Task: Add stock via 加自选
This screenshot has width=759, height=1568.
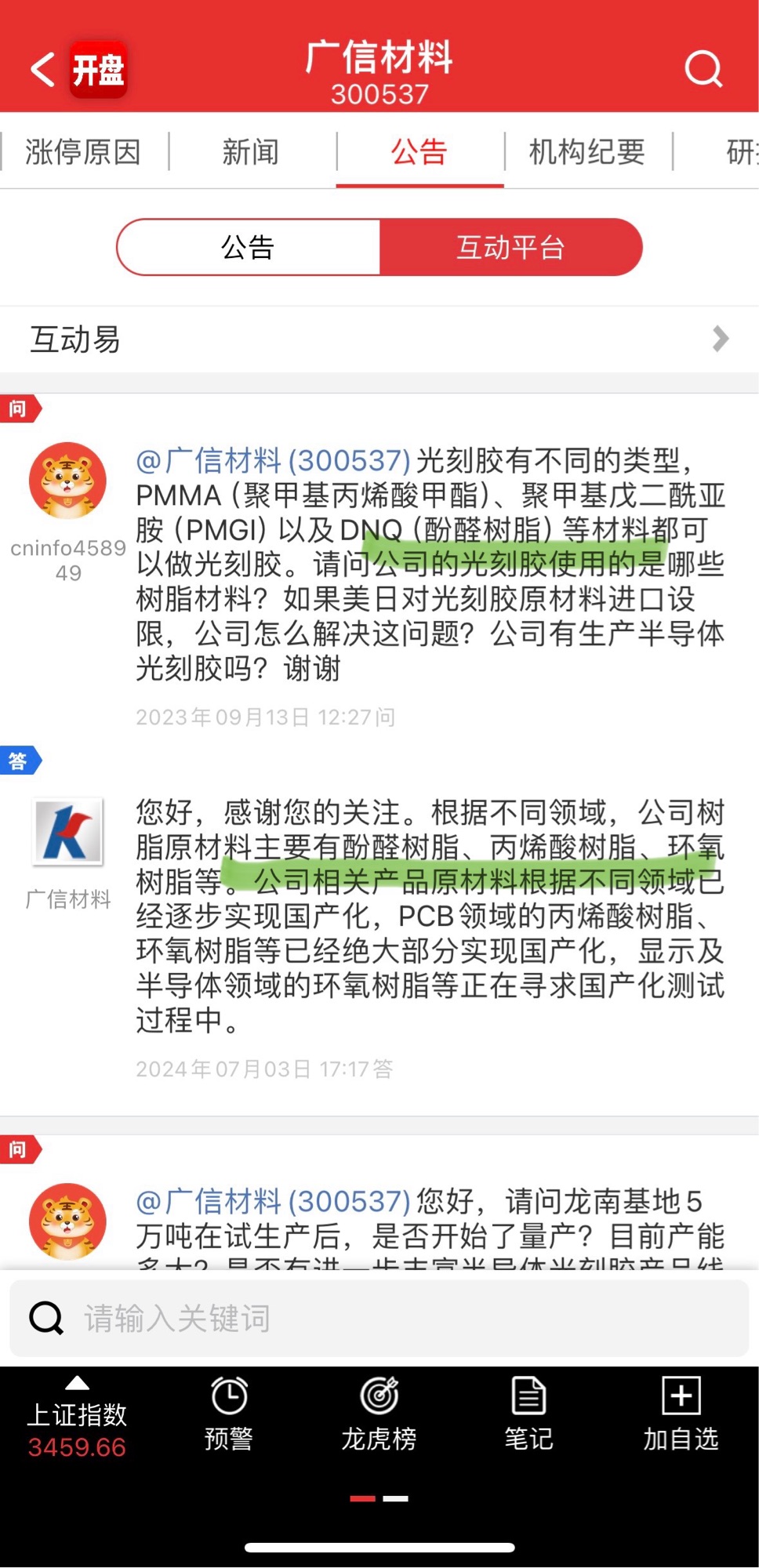Action: [x=681, y=1416]
